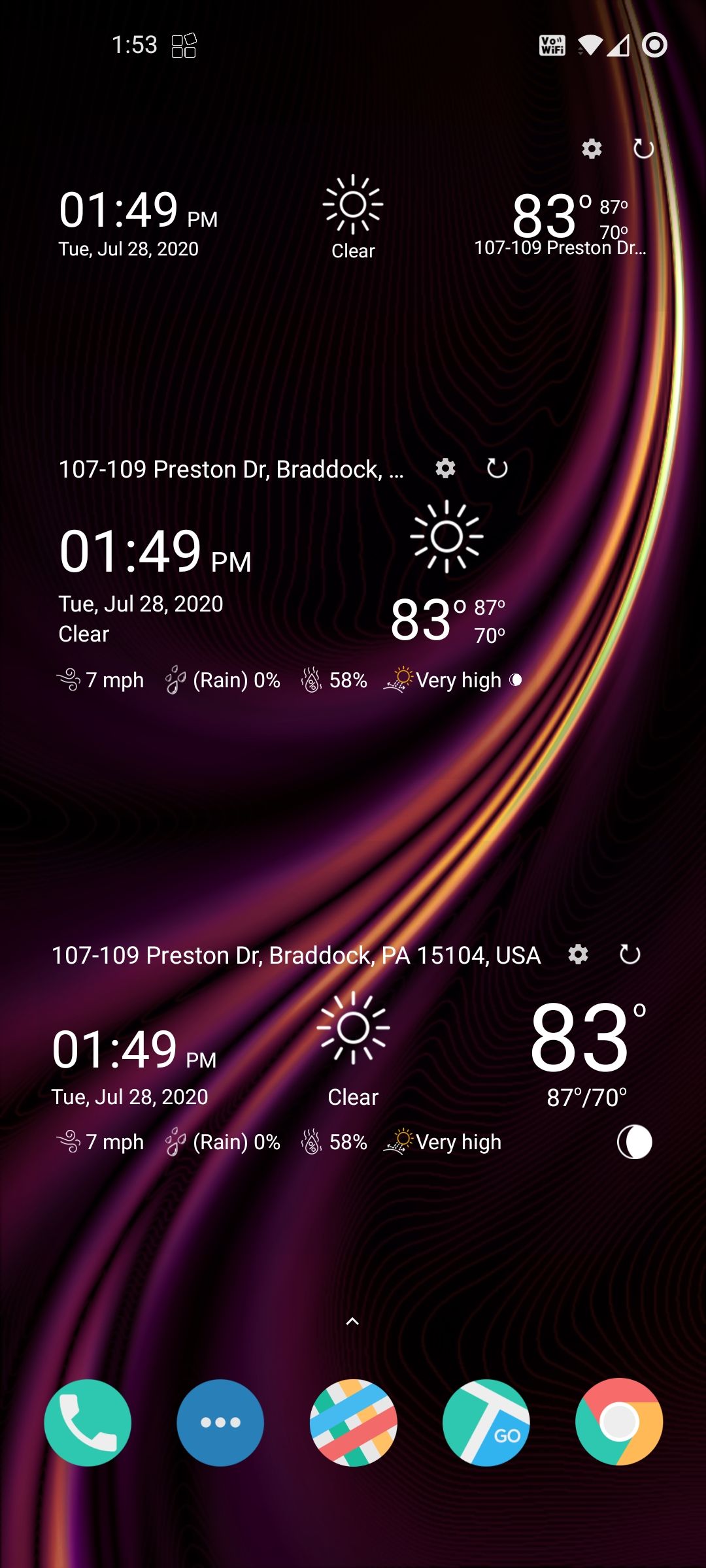Toggle the moon phase icon on middle widget

(x=515, y=679)
